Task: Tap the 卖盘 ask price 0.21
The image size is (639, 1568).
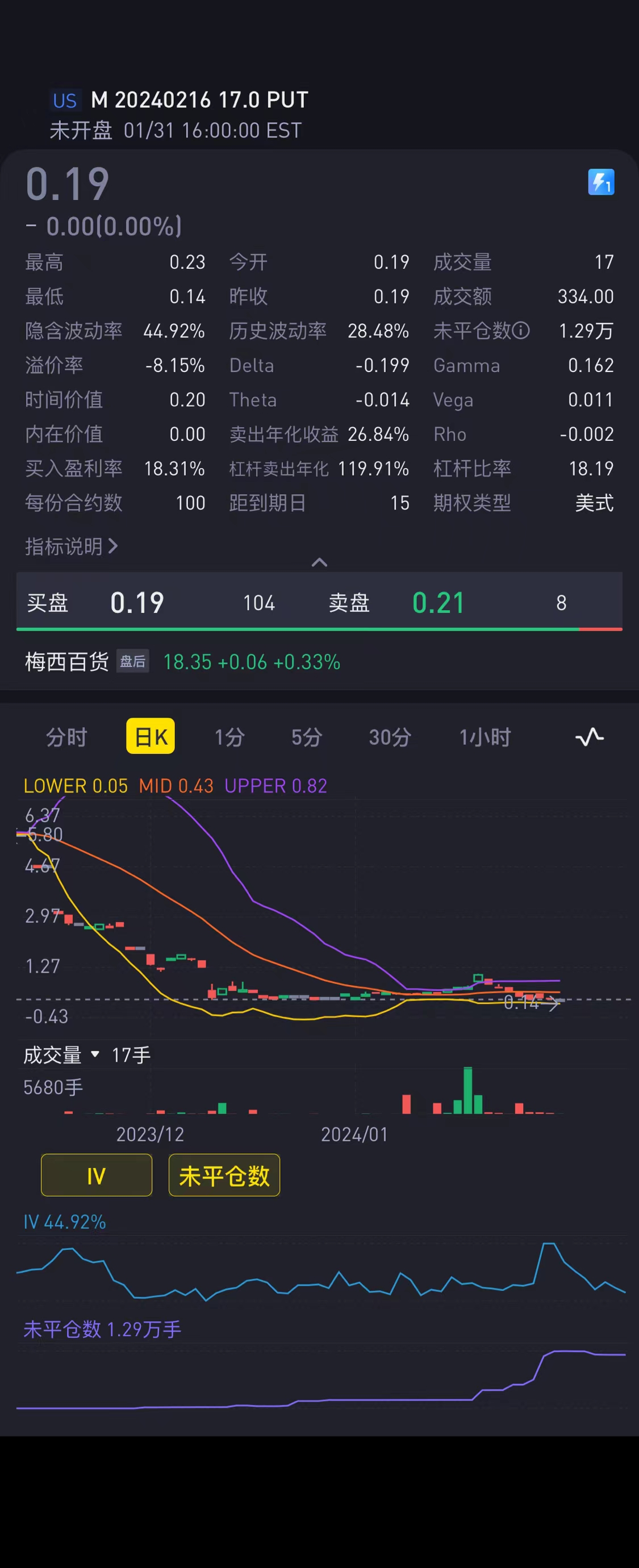Action: click(438, 603)
